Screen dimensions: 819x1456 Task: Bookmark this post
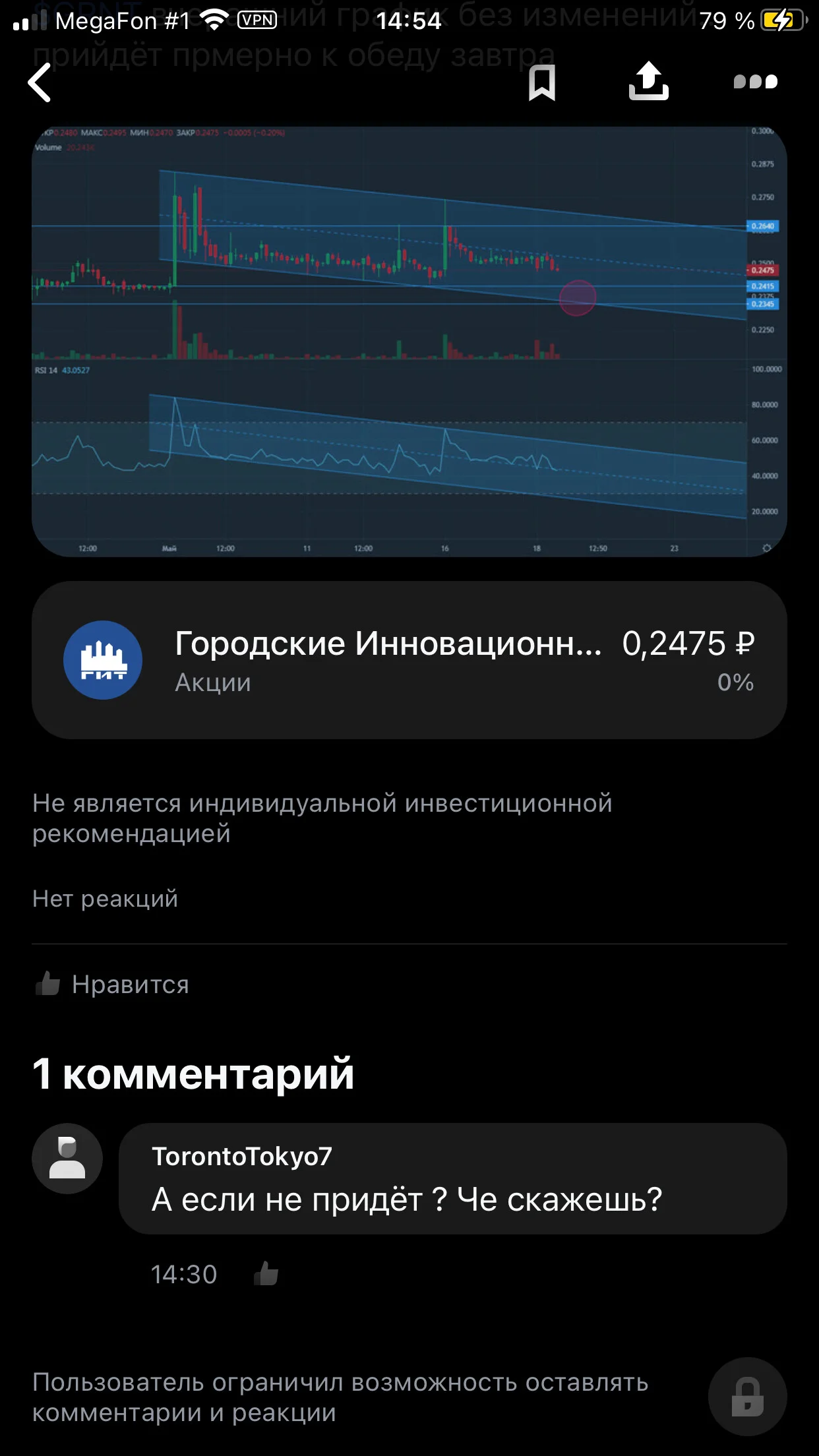(542, 82)
